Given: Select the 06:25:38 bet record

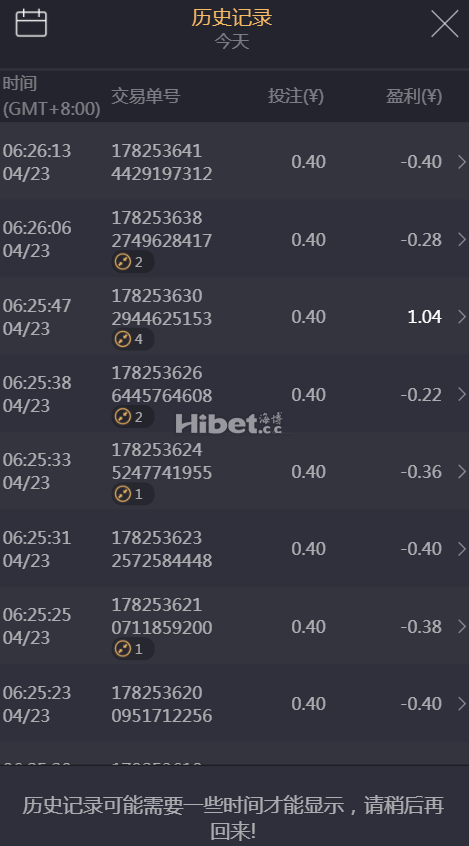Looking at the screenshot, I should pyautogui.click(x=234, y=394).
